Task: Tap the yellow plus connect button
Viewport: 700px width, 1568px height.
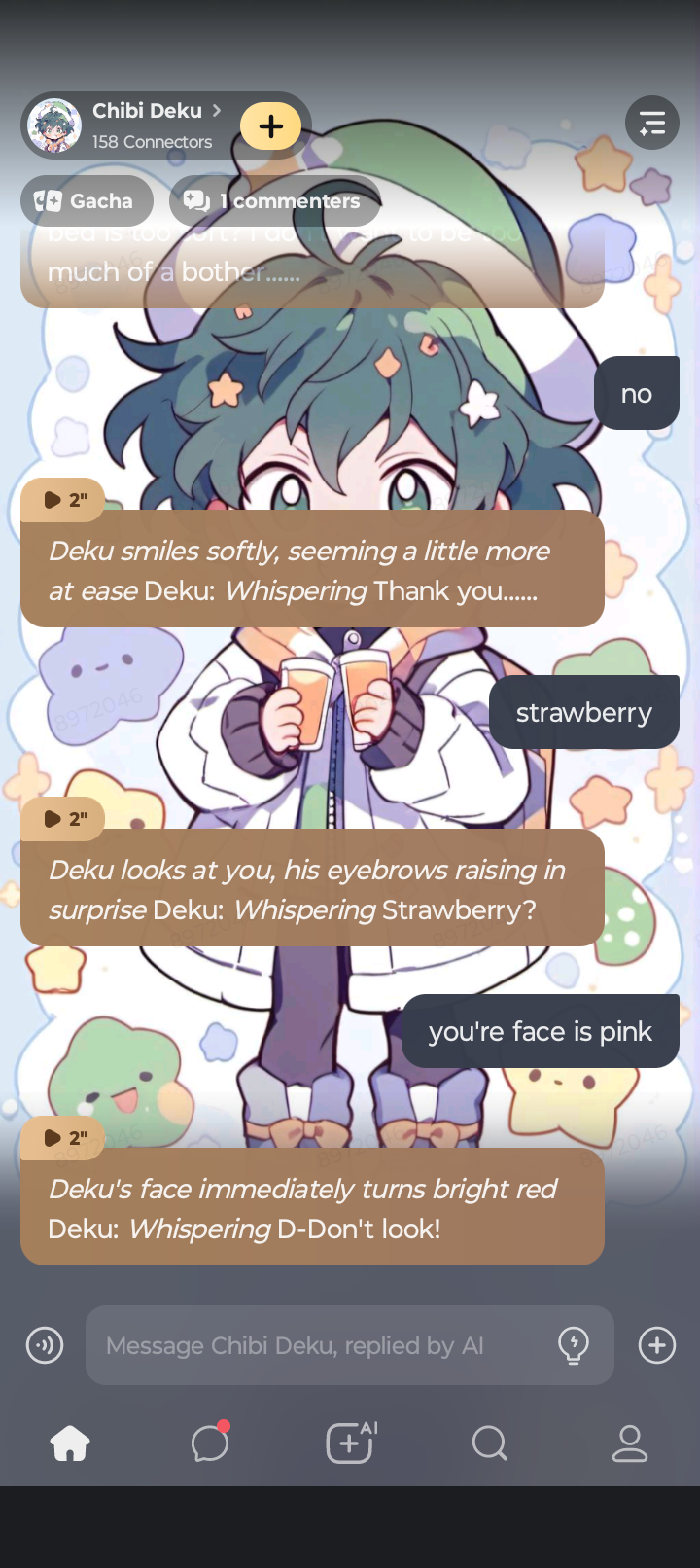Action: click(x=271, y=125)
